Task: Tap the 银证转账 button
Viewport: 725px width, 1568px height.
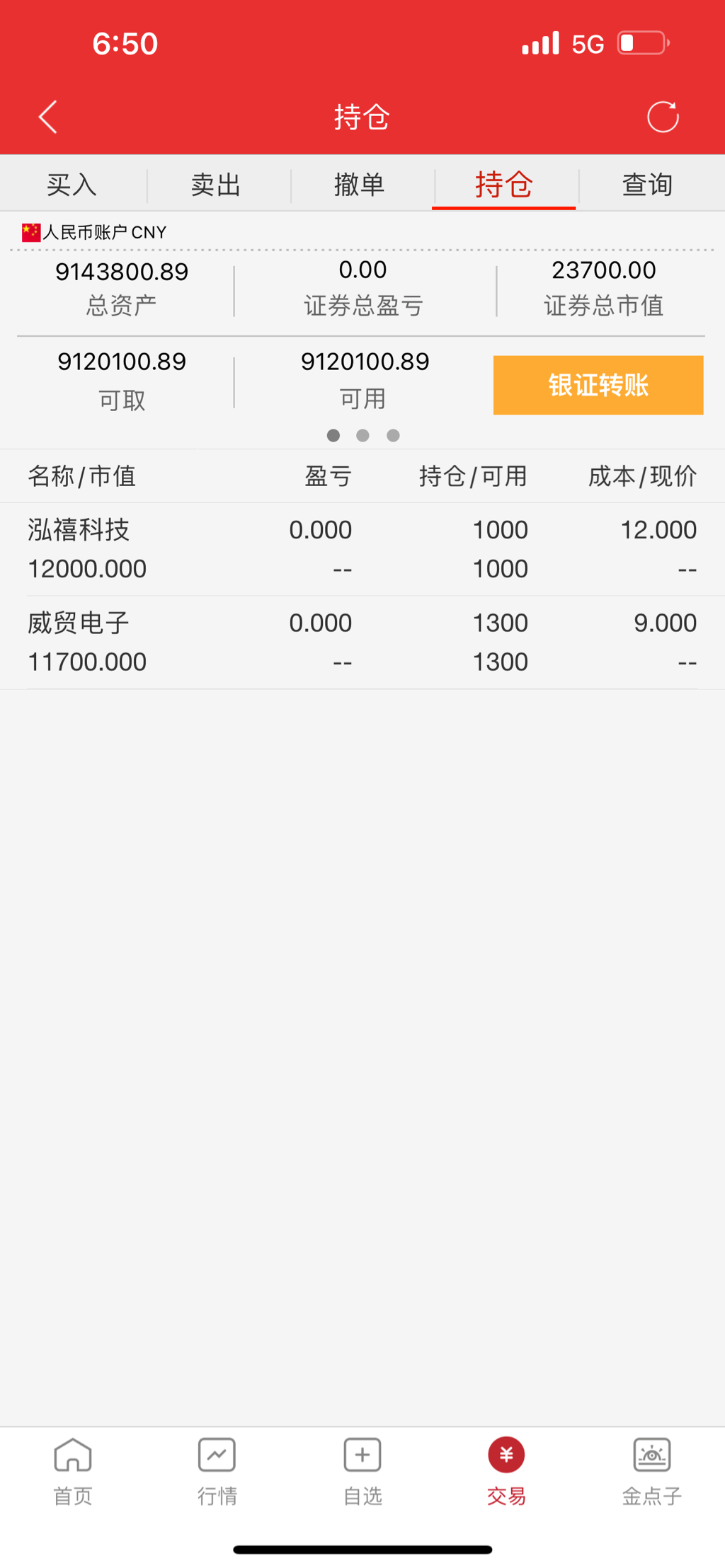Action: coord(598,385)
